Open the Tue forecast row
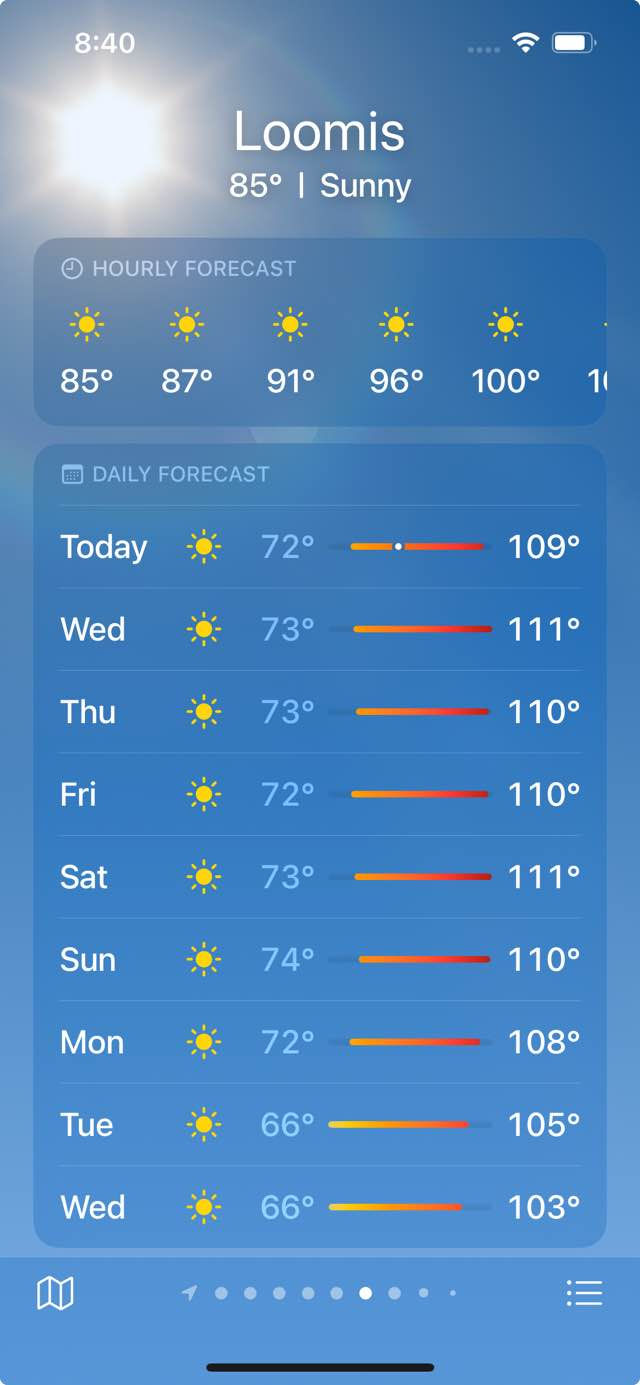640x1385 pixels. pos(320,1125)
